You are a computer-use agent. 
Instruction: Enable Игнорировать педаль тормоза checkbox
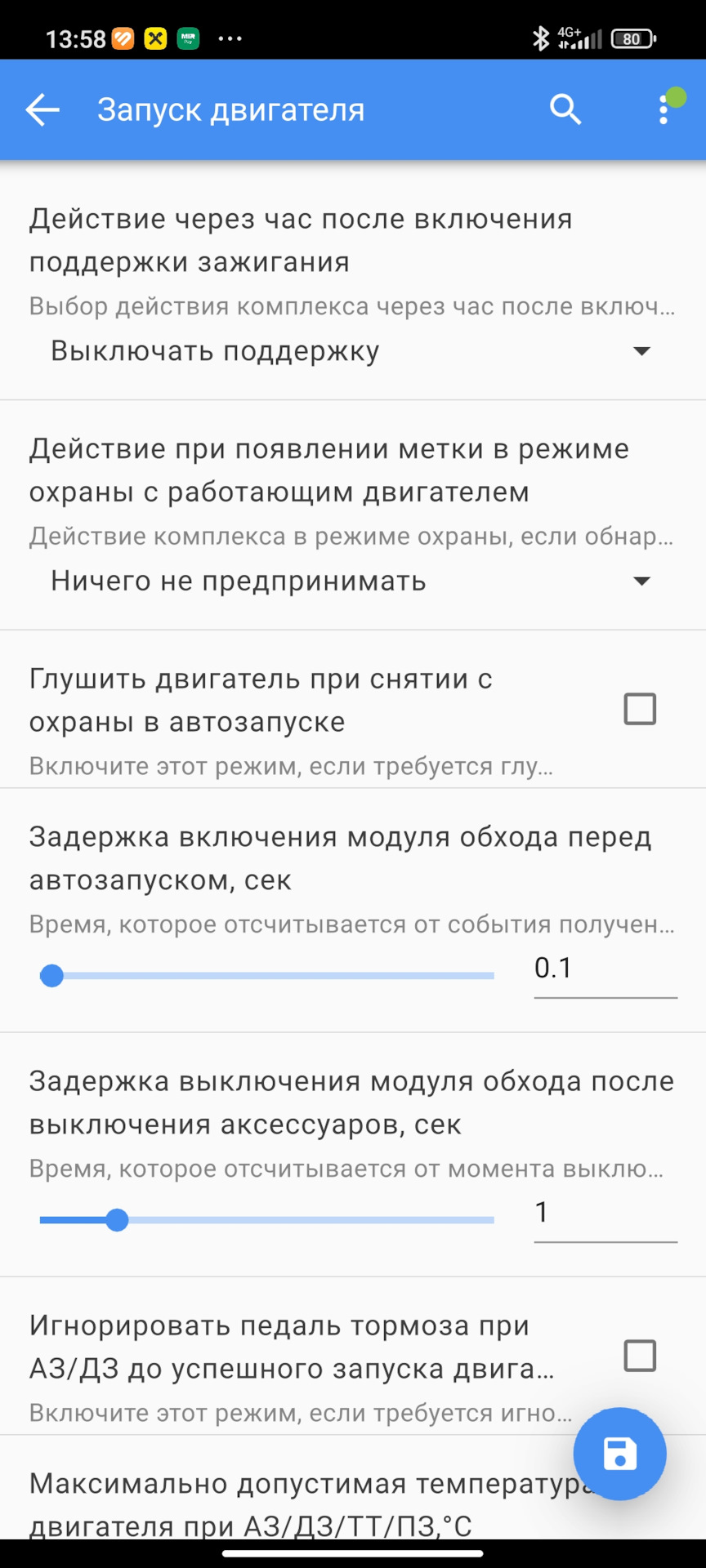(639, 1356)
